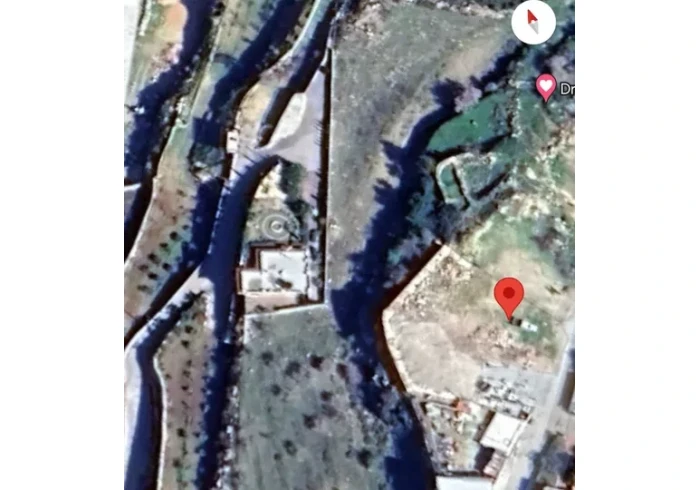Open the saved place heart marker

click(x=545, y=87)
